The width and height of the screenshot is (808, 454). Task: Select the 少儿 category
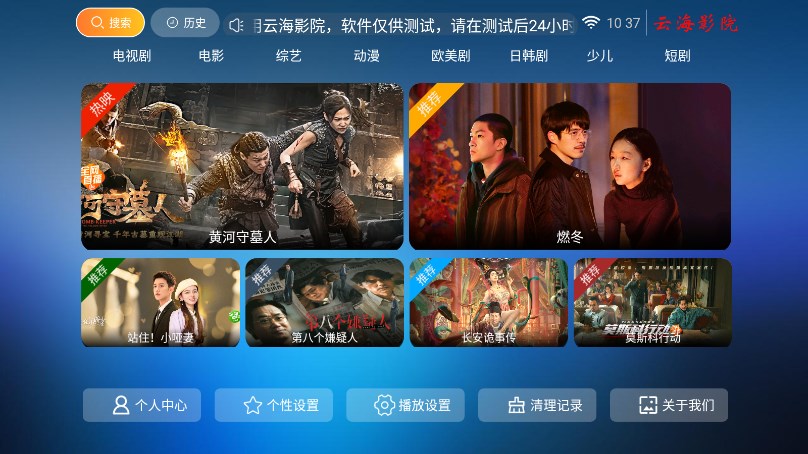click(x=600, y=56)
